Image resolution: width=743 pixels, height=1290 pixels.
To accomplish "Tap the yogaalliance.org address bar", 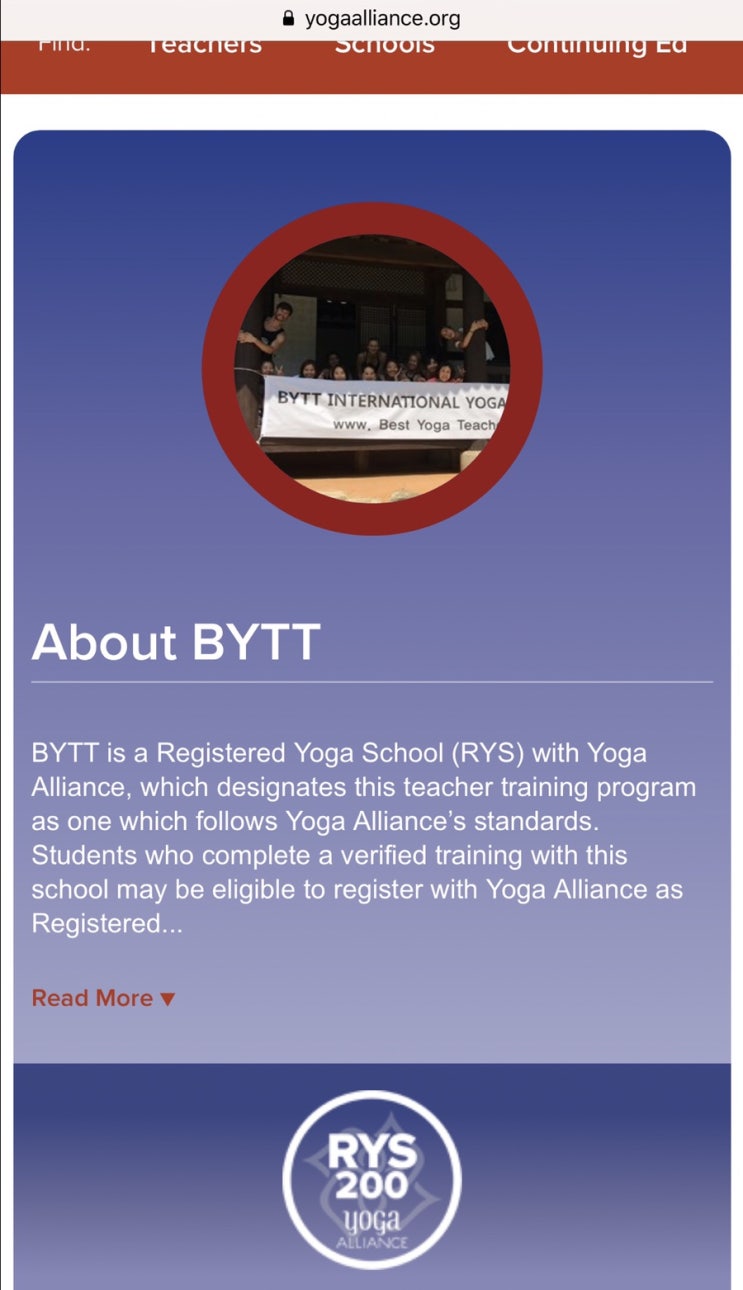I will coord(372,18).
